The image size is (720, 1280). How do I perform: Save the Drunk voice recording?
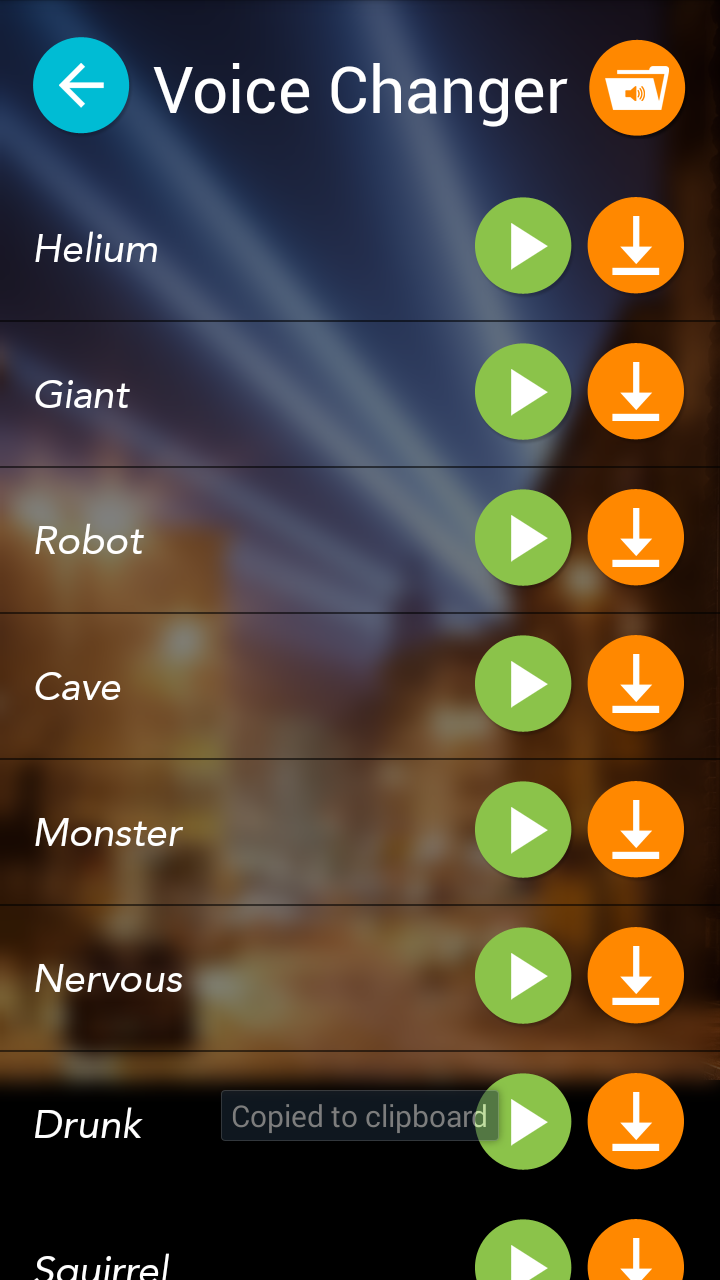click(635, 1121)
